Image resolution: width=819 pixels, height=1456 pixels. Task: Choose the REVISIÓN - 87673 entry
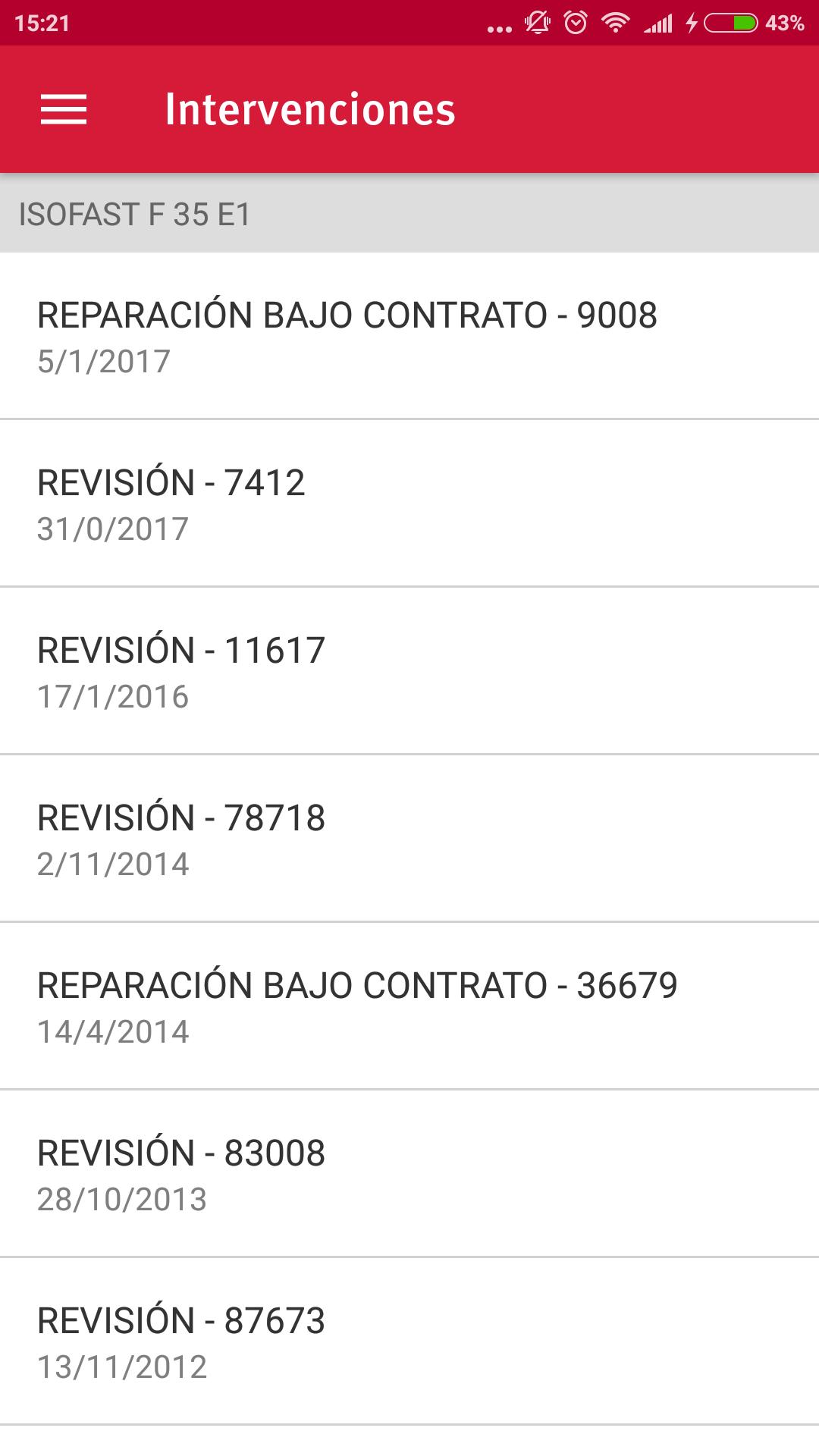409,1341
